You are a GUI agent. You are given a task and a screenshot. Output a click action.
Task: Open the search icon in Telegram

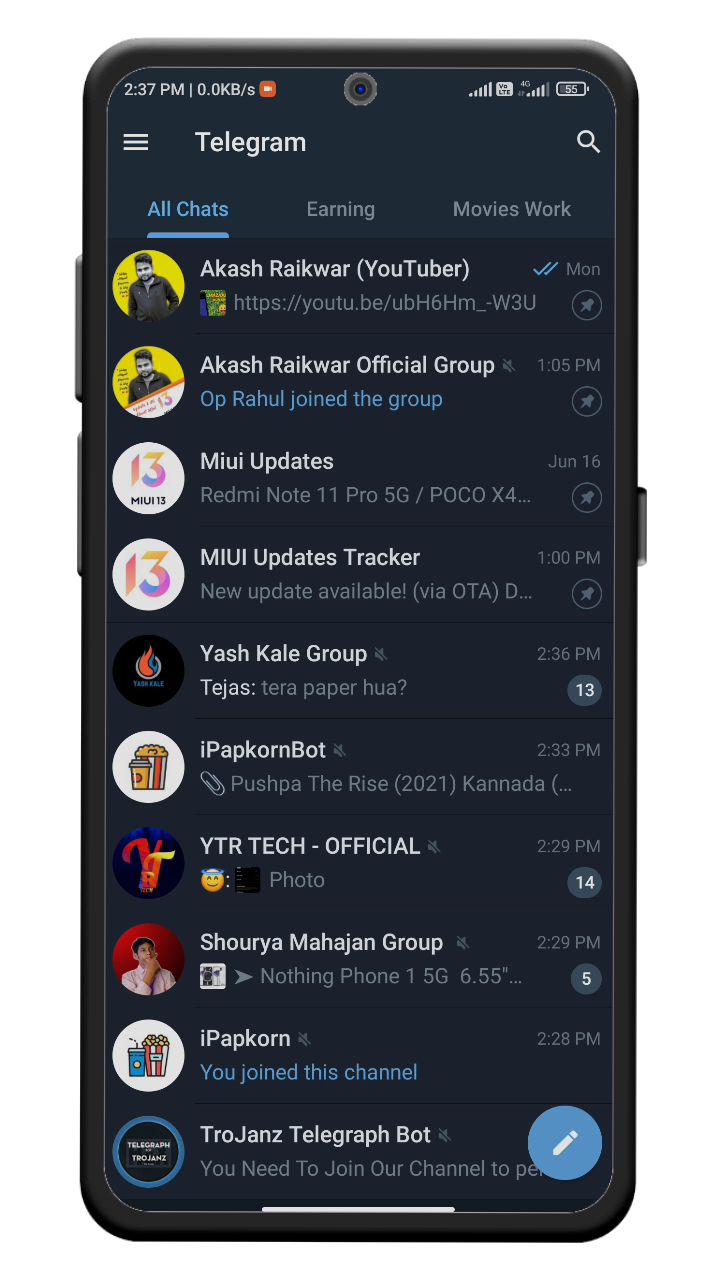(588, 142)
